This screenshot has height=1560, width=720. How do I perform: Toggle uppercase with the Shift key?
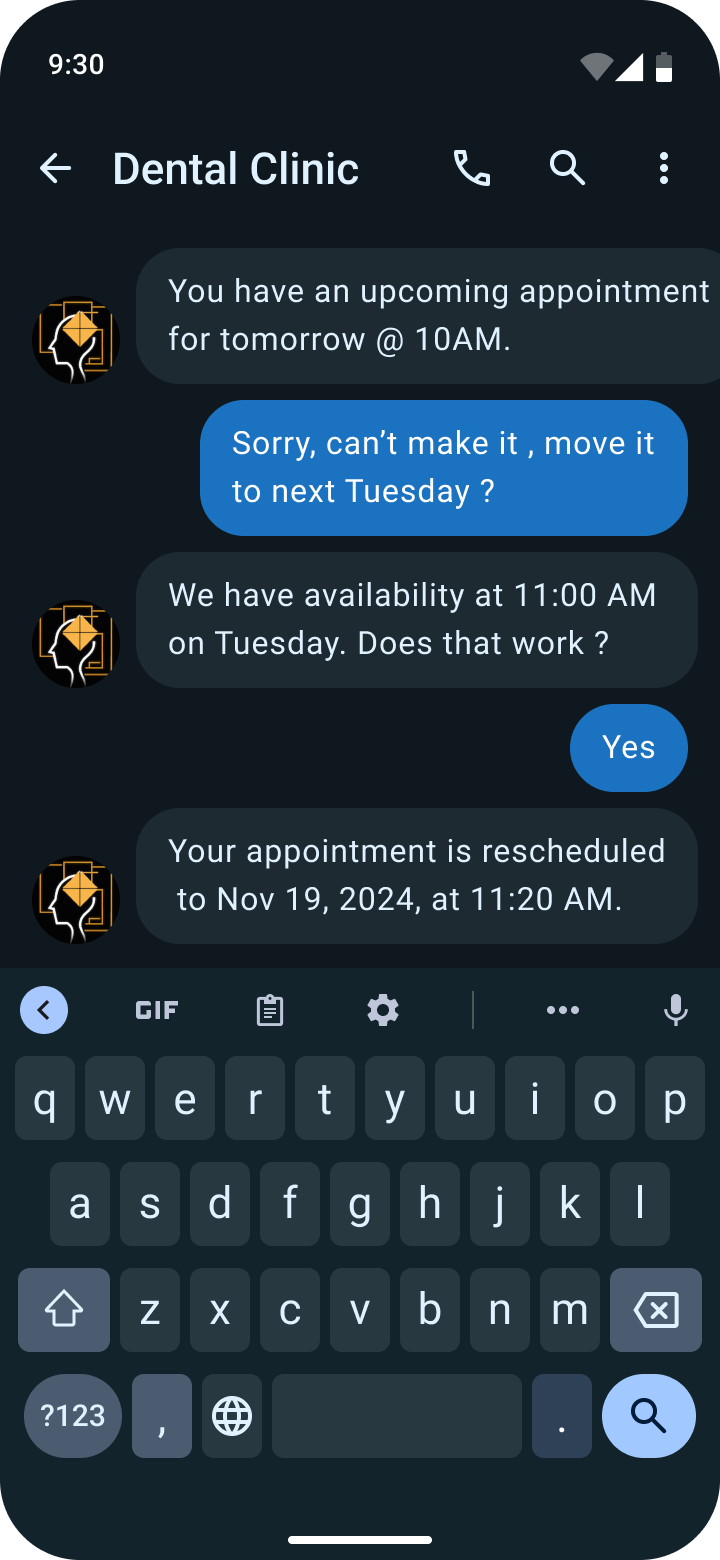63,1309
